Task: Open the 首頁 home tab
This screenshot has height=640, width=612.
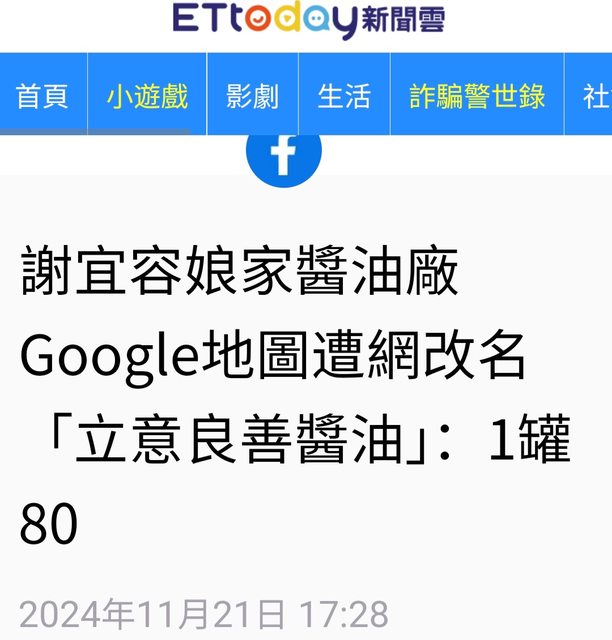Action: point(43,96)
